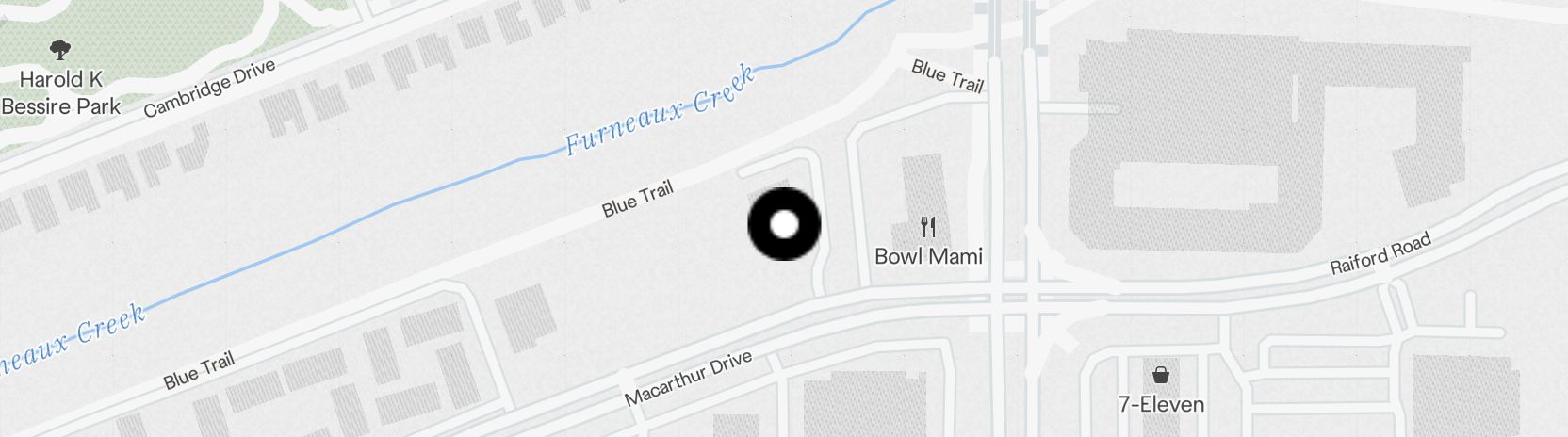Viewport: 1568px width, 437px height.
Task: Open Harold K Bessire Park marker
Action: [x=60, y=51]
